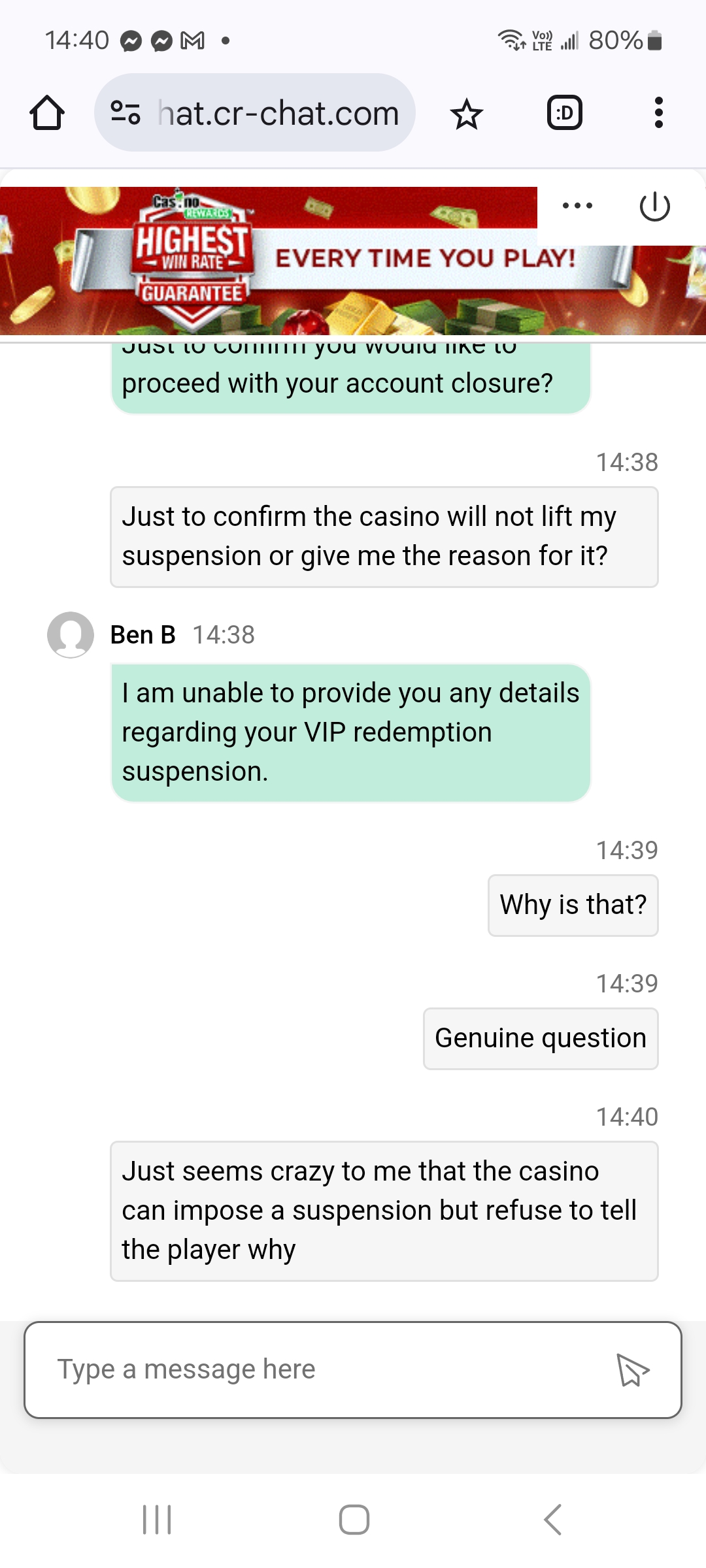This screenshot has height=1568, width=706.
Task: Open the chat options ellipsis menu
Action: [578, 206]
